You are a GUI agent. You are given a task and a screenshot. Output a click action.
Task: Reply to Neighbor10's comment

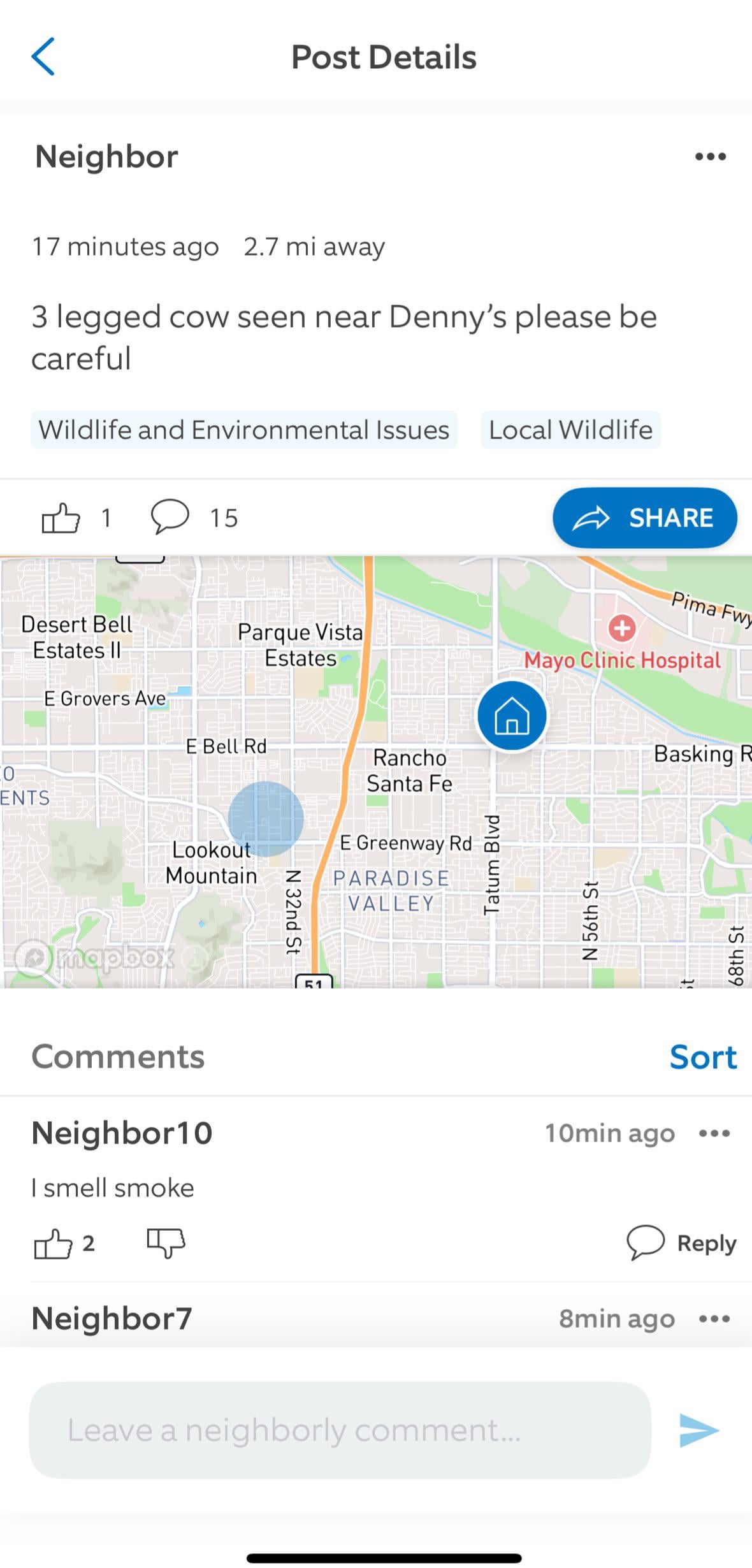click(x=681, y=1243)
